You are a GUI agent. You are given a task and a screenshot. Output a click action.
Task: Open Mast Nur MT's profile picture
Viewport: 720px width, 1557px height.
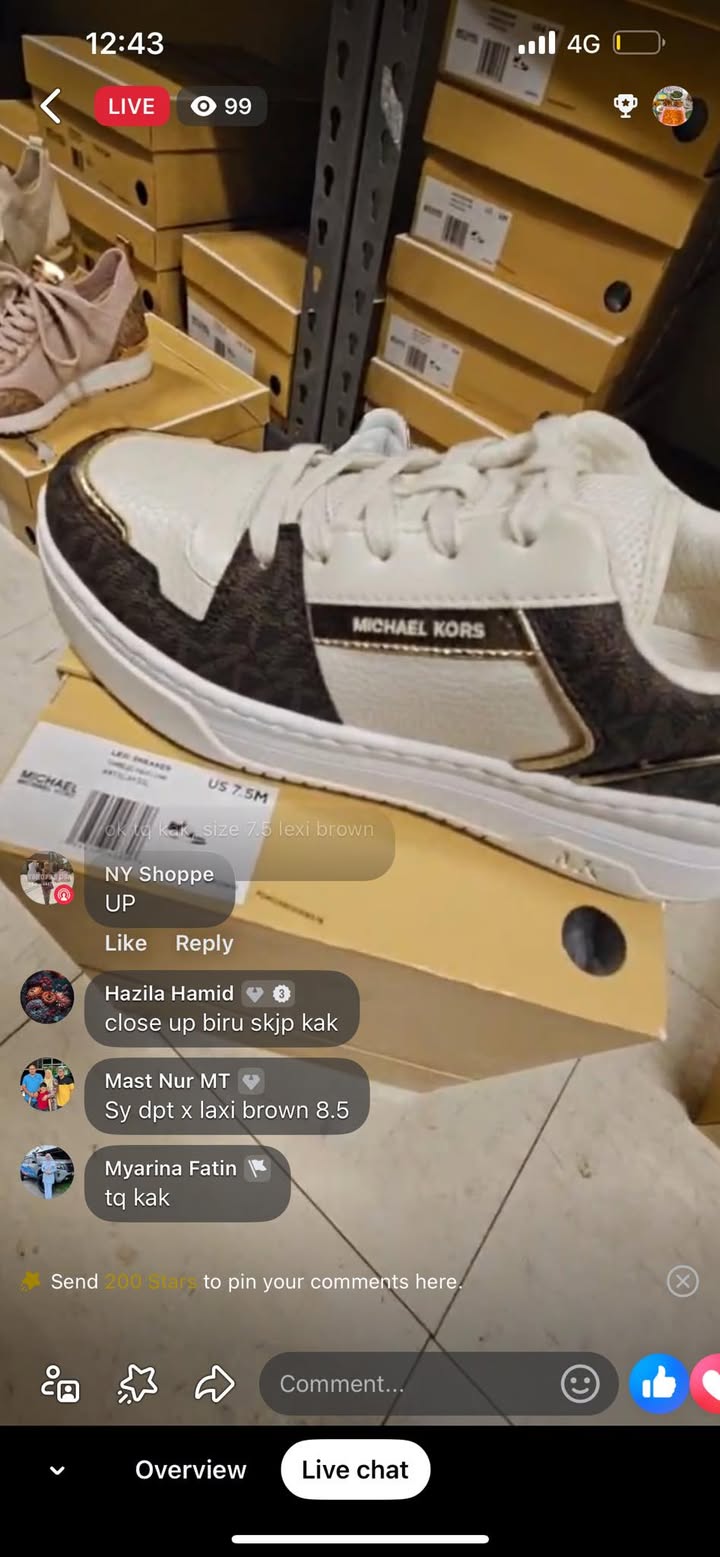point(47,1084)
